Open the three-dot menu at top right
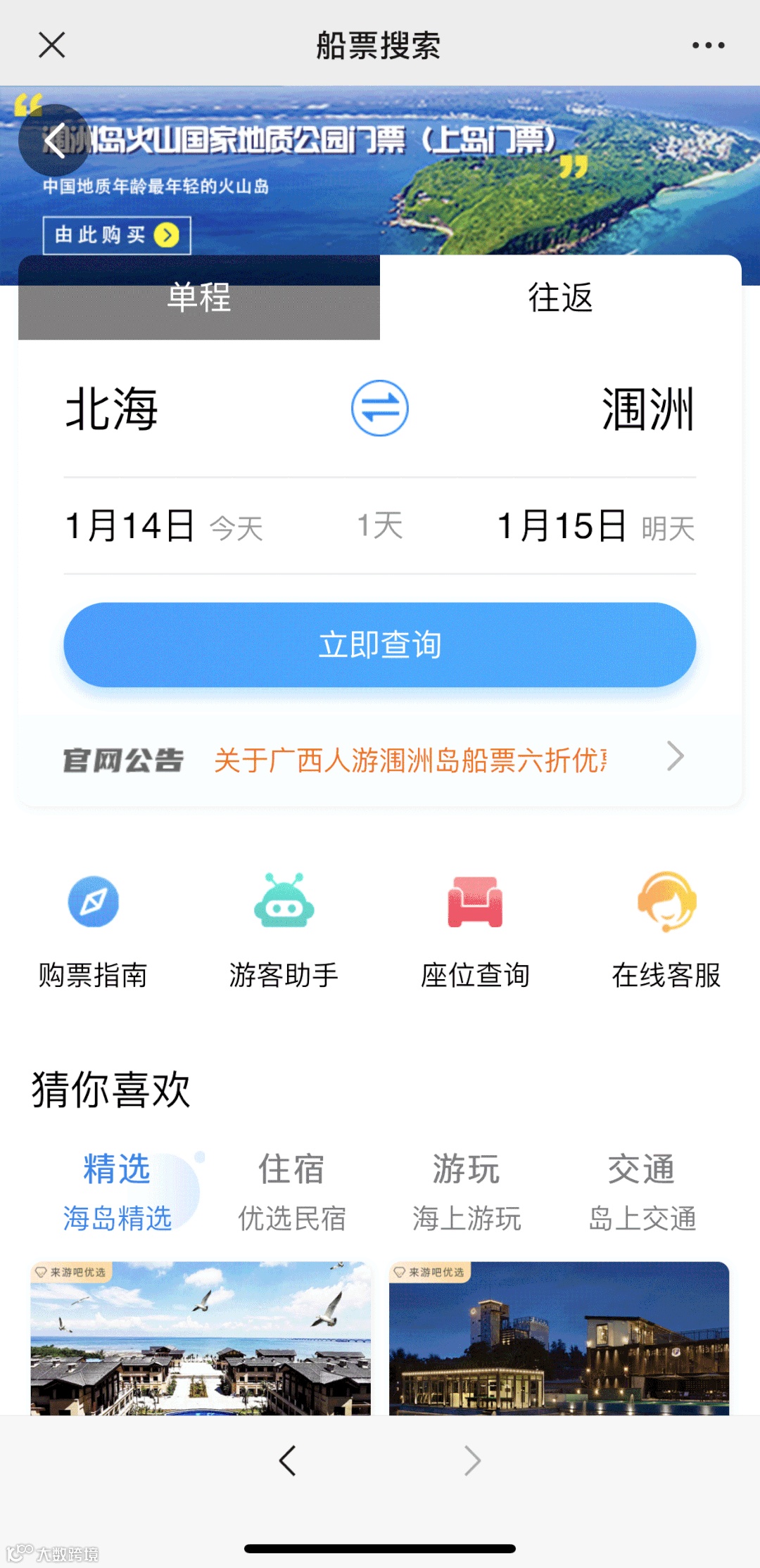This screenshot has height=1568, width=760. click(x=708, y=44)
